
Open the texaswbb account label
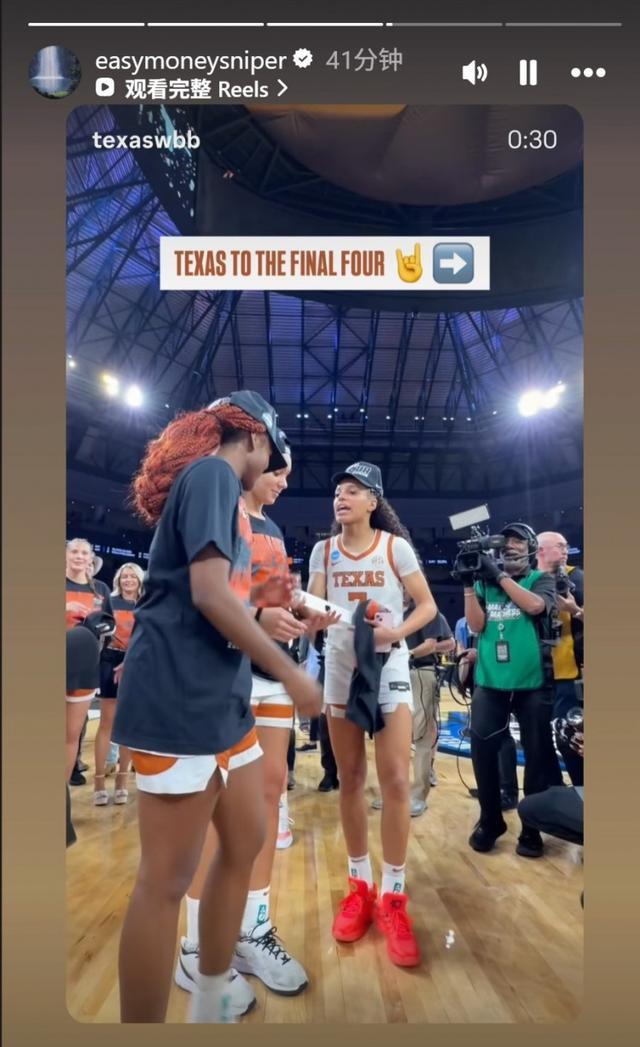[x=146, y=140]
